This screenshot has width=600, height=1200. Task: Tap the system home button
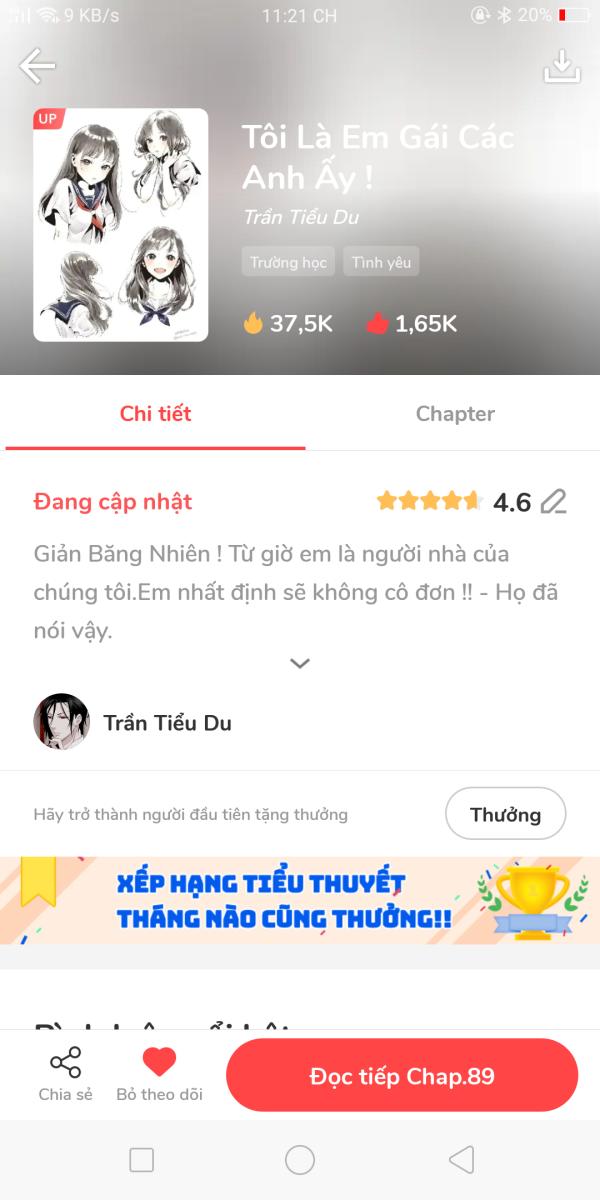300,1160
